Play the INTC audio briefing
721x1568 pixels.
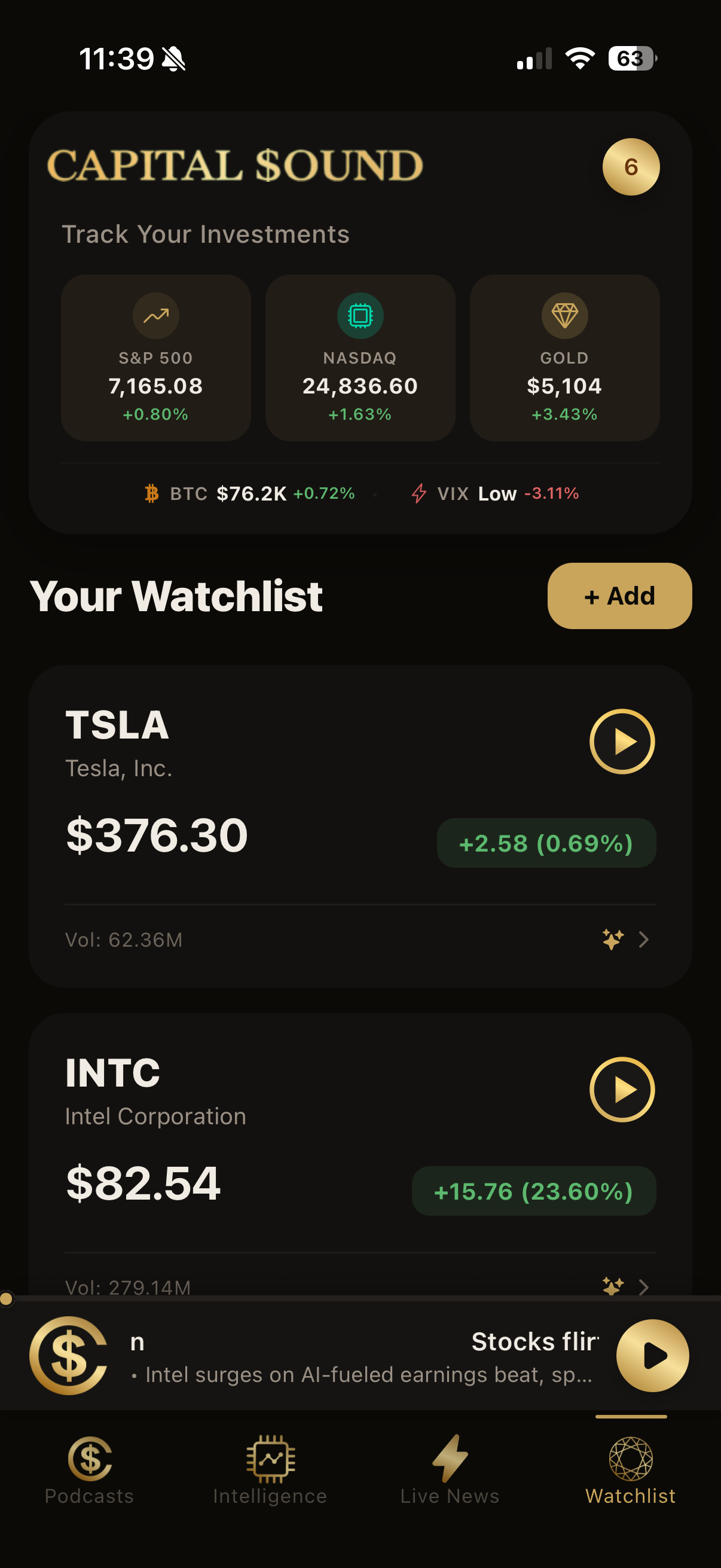pos(621,1090)
